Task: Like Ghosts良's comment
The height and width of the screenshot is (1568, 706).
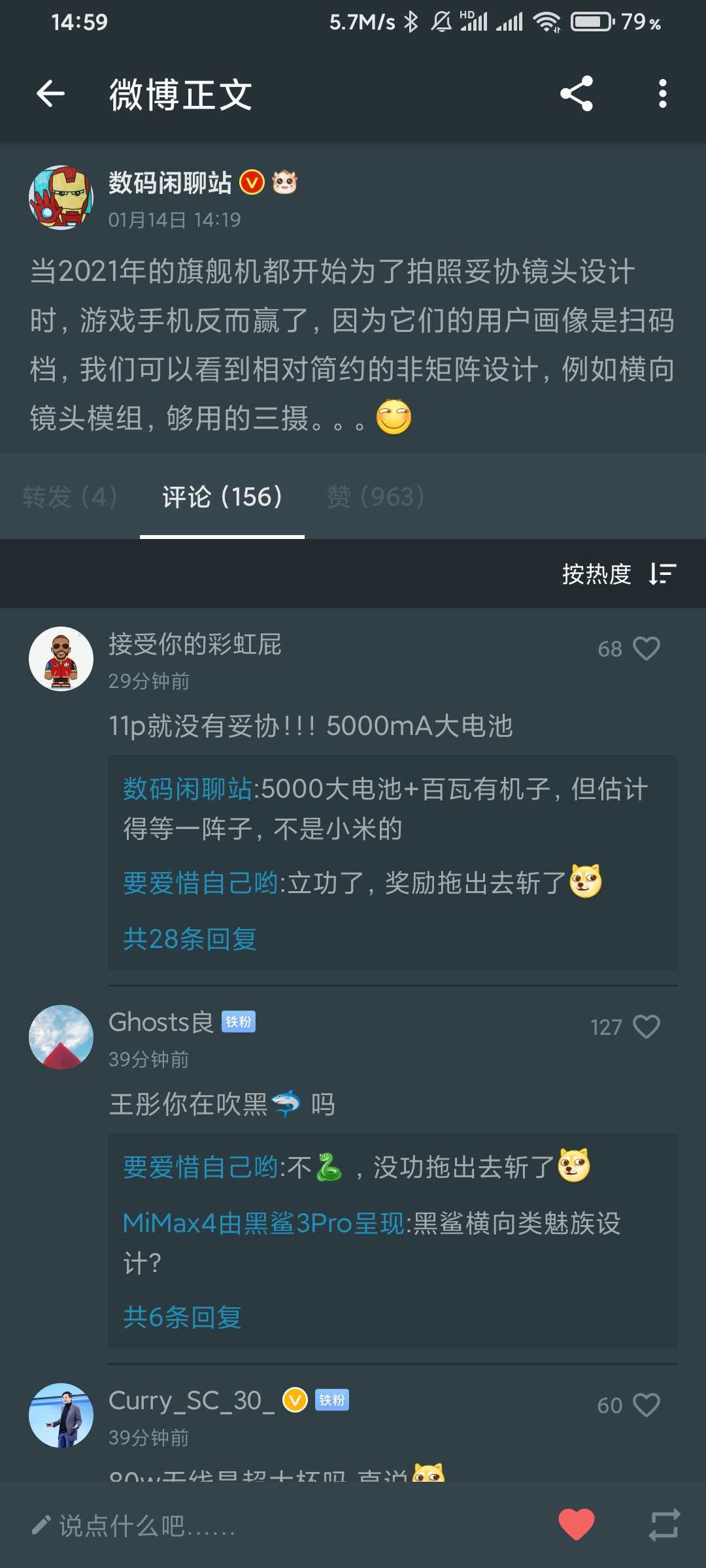Action: [647, 1027]
